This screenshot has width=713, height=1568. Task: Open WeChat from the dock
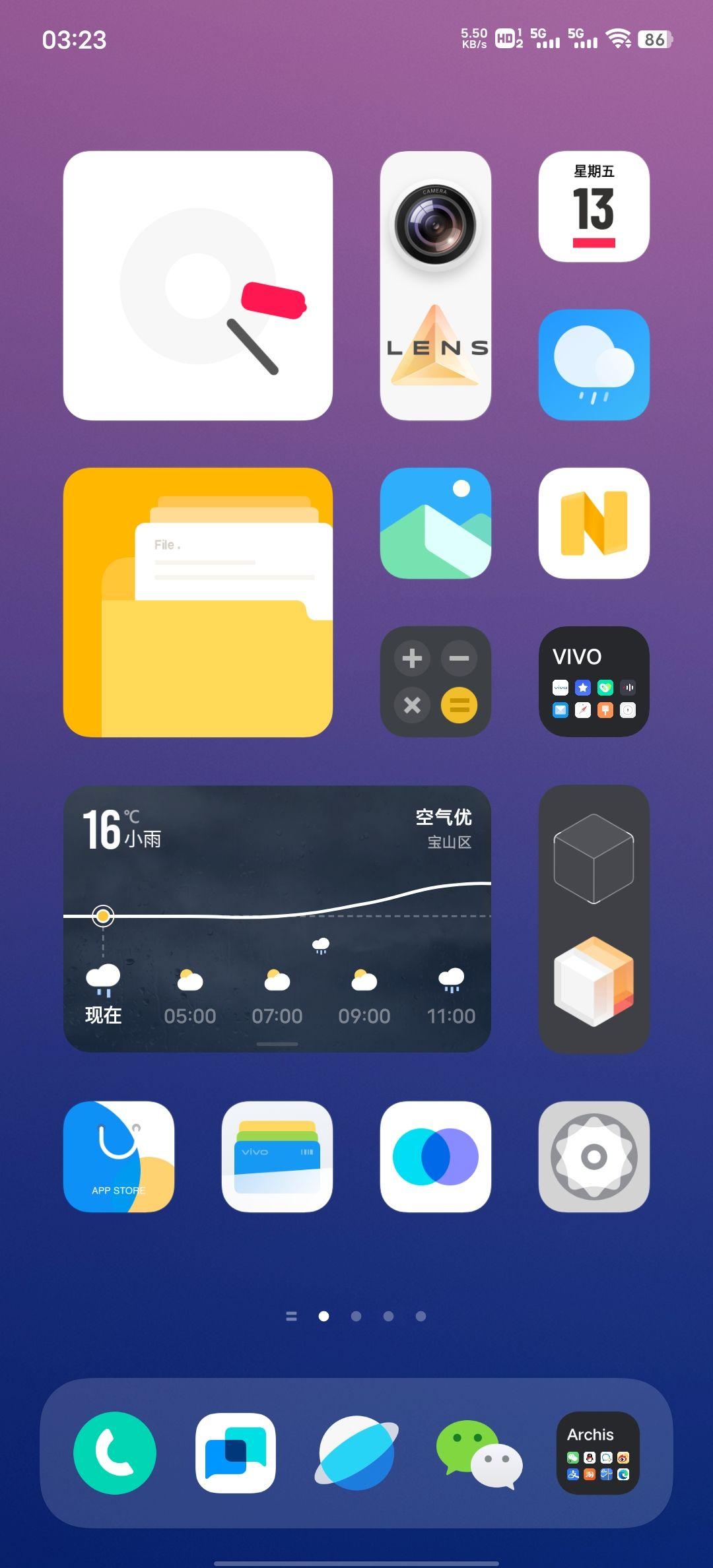pos(479,1453)
